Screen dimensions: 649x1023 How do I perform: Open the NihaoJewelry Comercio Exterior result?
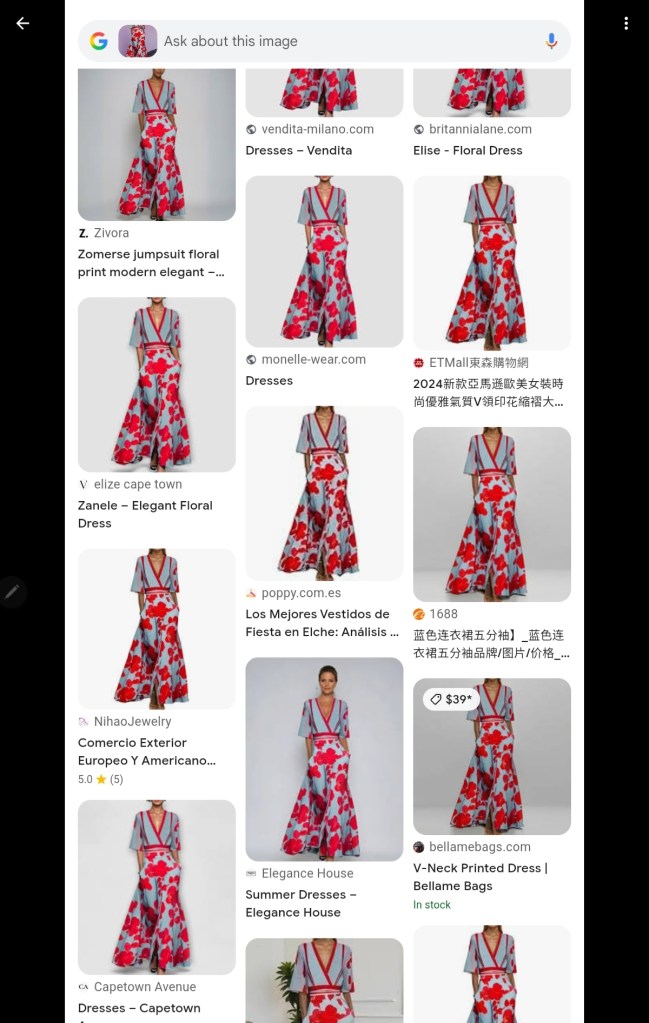point(156,629)
